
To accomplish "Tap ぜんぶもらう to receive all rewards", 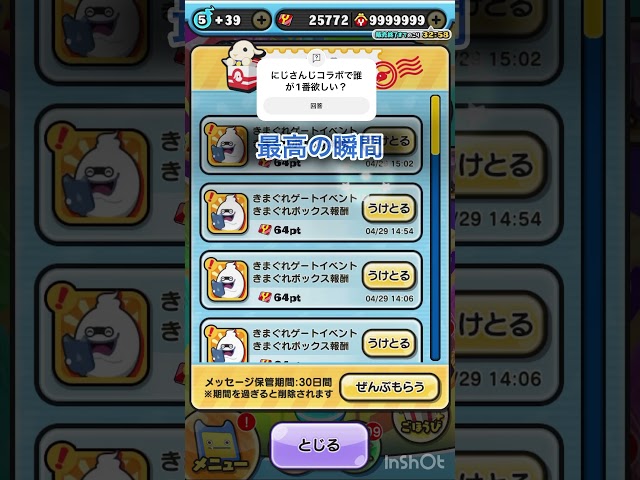I will click(389, 387).
